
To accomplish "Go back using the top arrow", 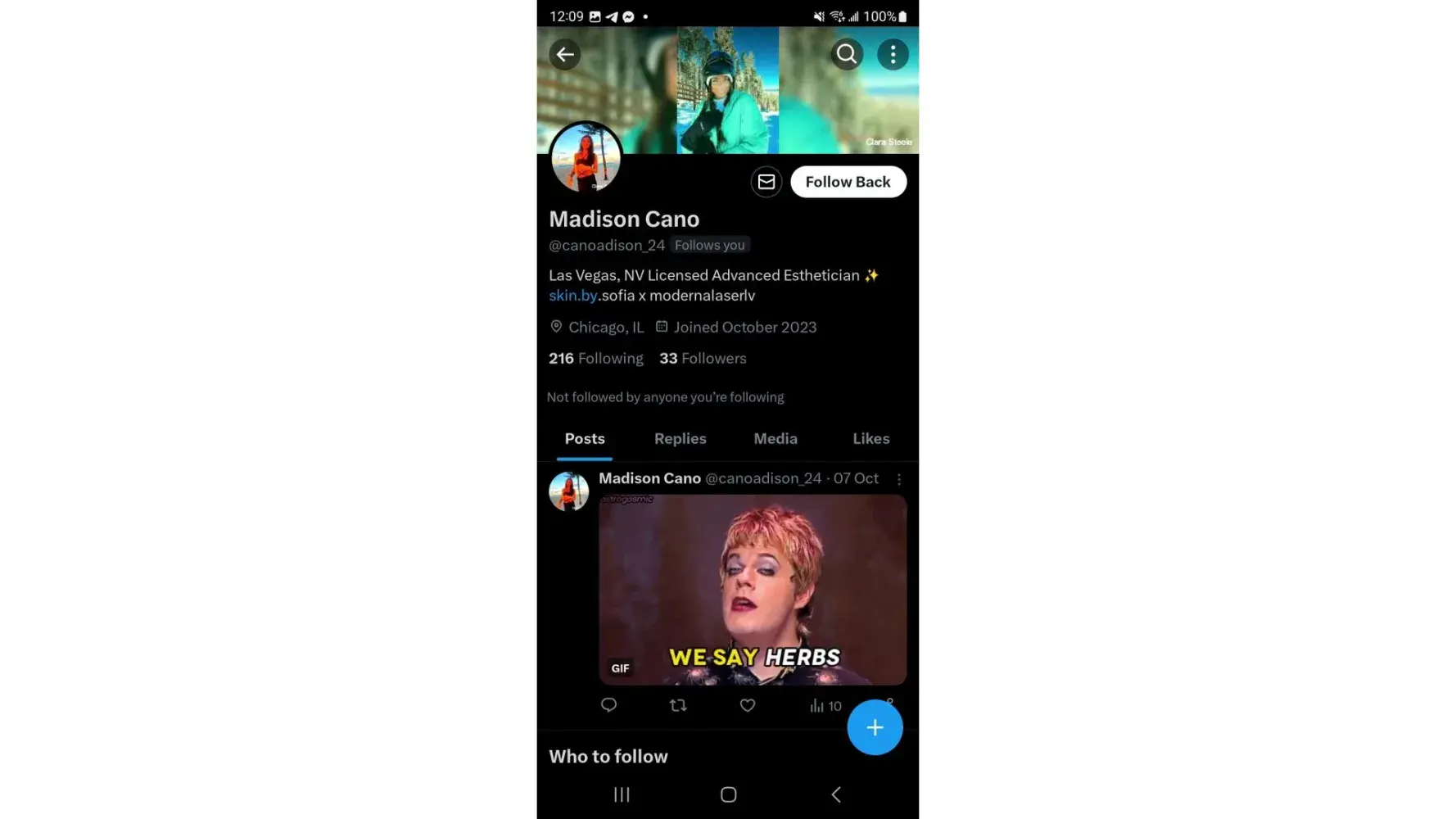I will (x=564, y=55).
